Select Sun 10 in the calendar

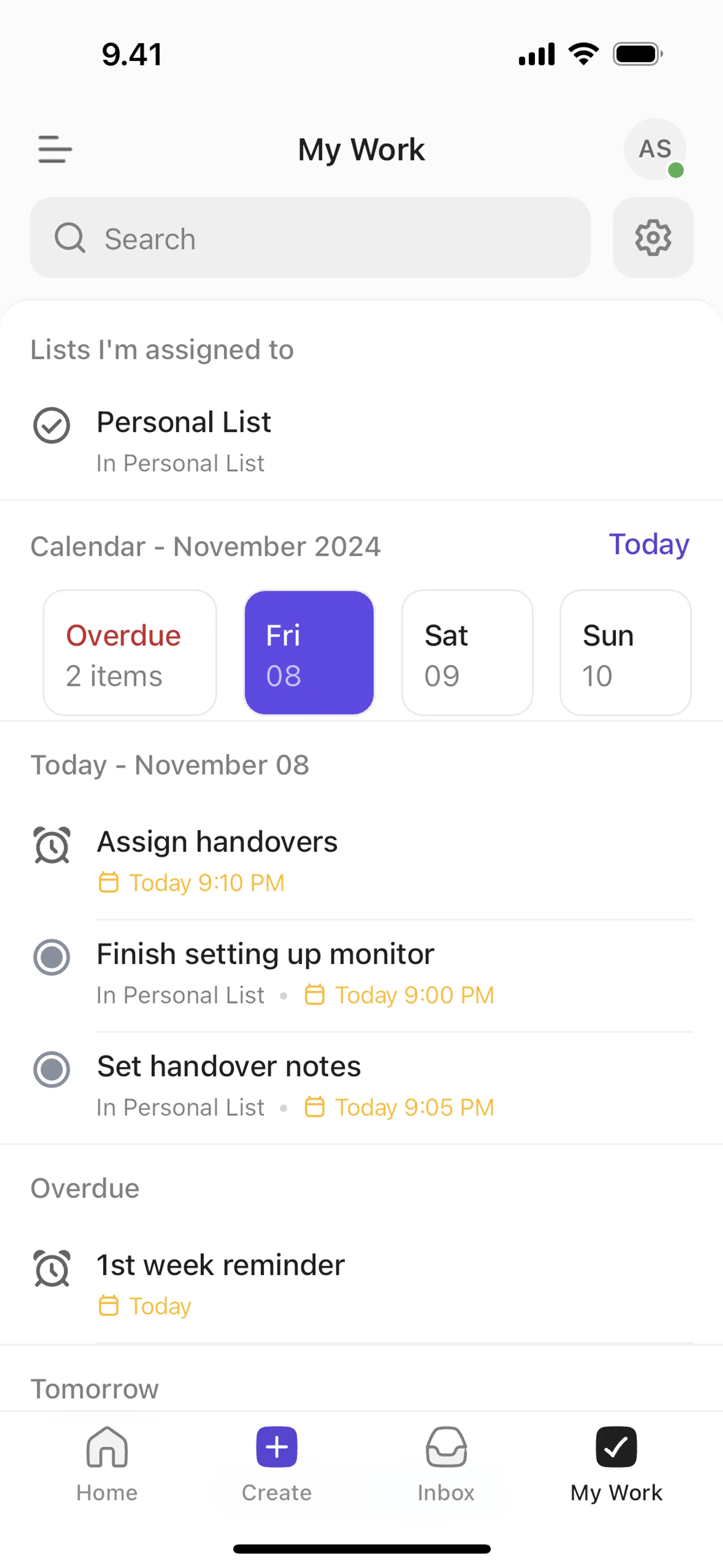[625, 653]
